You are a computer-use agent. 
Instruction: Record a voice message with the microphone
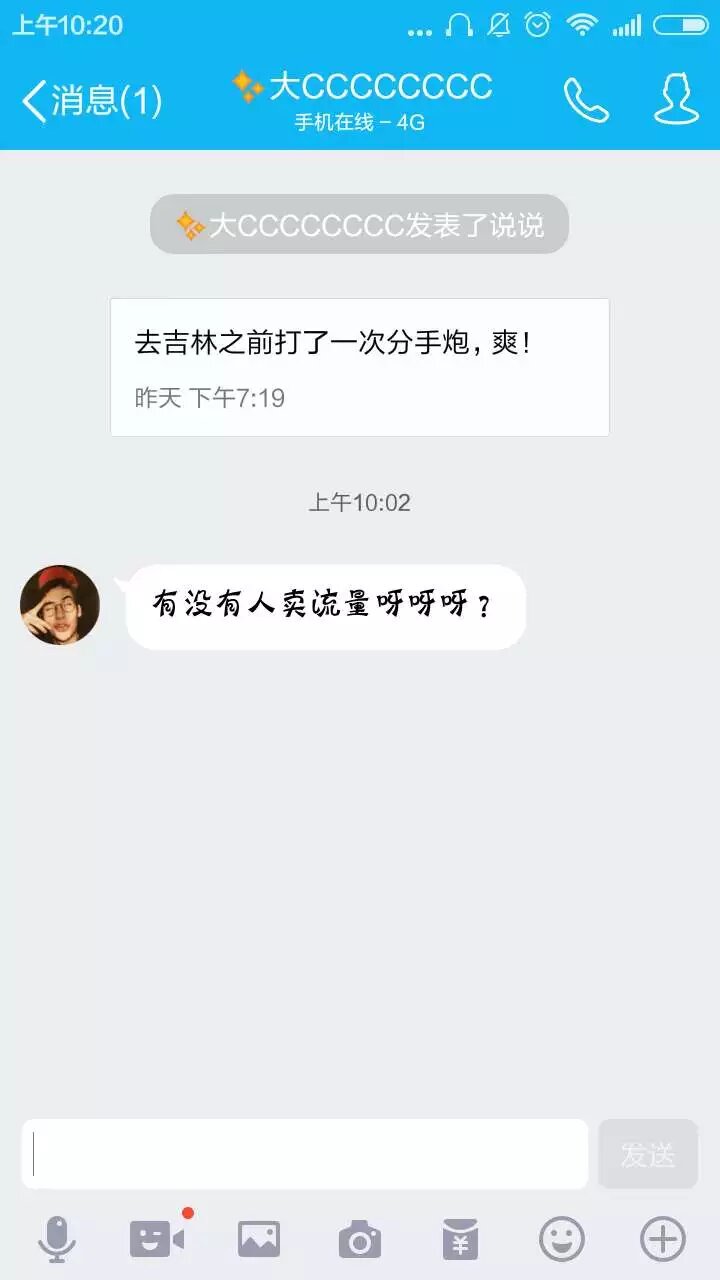57,1240
